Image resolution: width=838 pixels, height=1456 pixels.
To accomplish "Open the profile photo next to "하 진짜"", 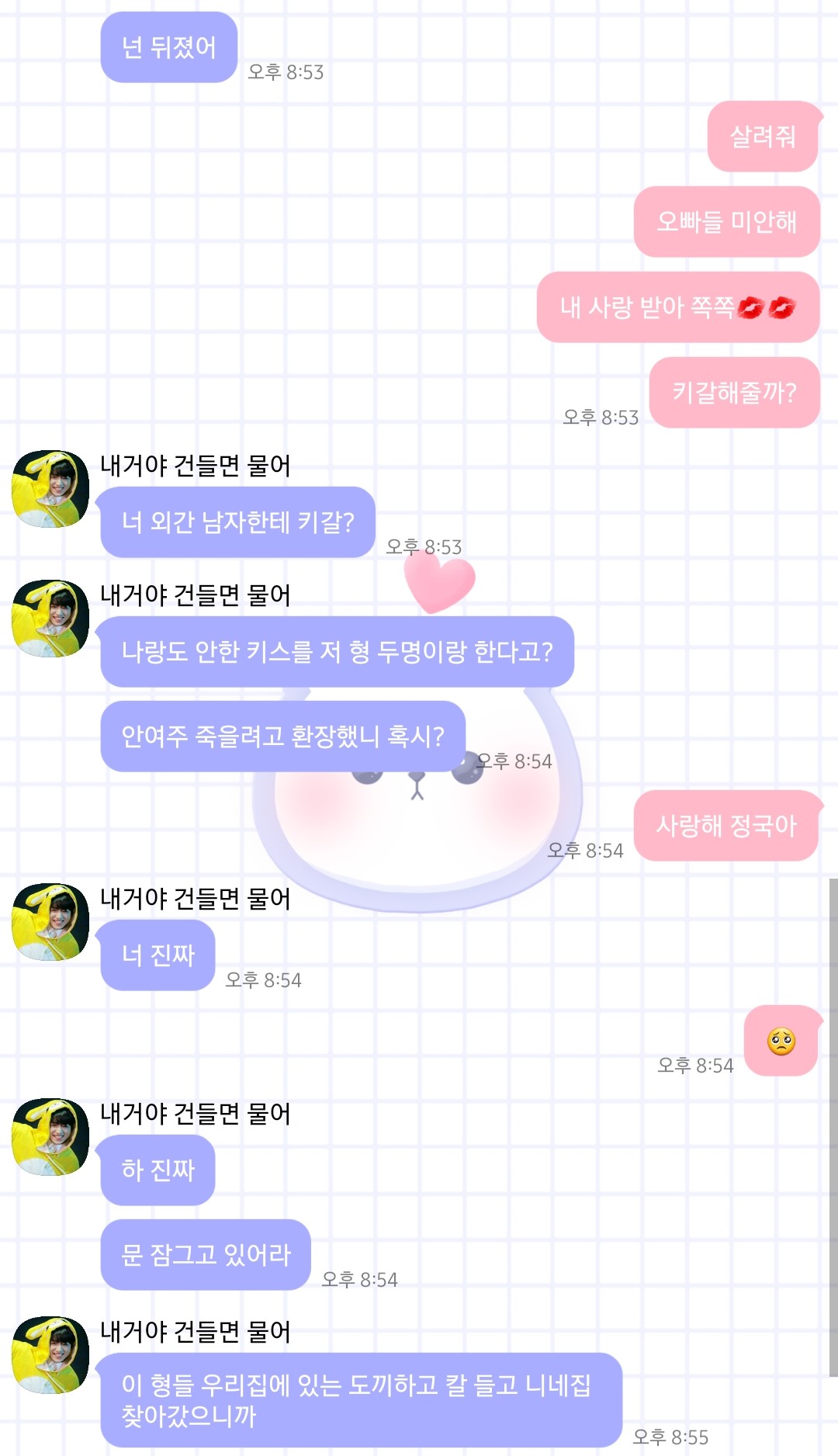I will tap(50, 1137).
